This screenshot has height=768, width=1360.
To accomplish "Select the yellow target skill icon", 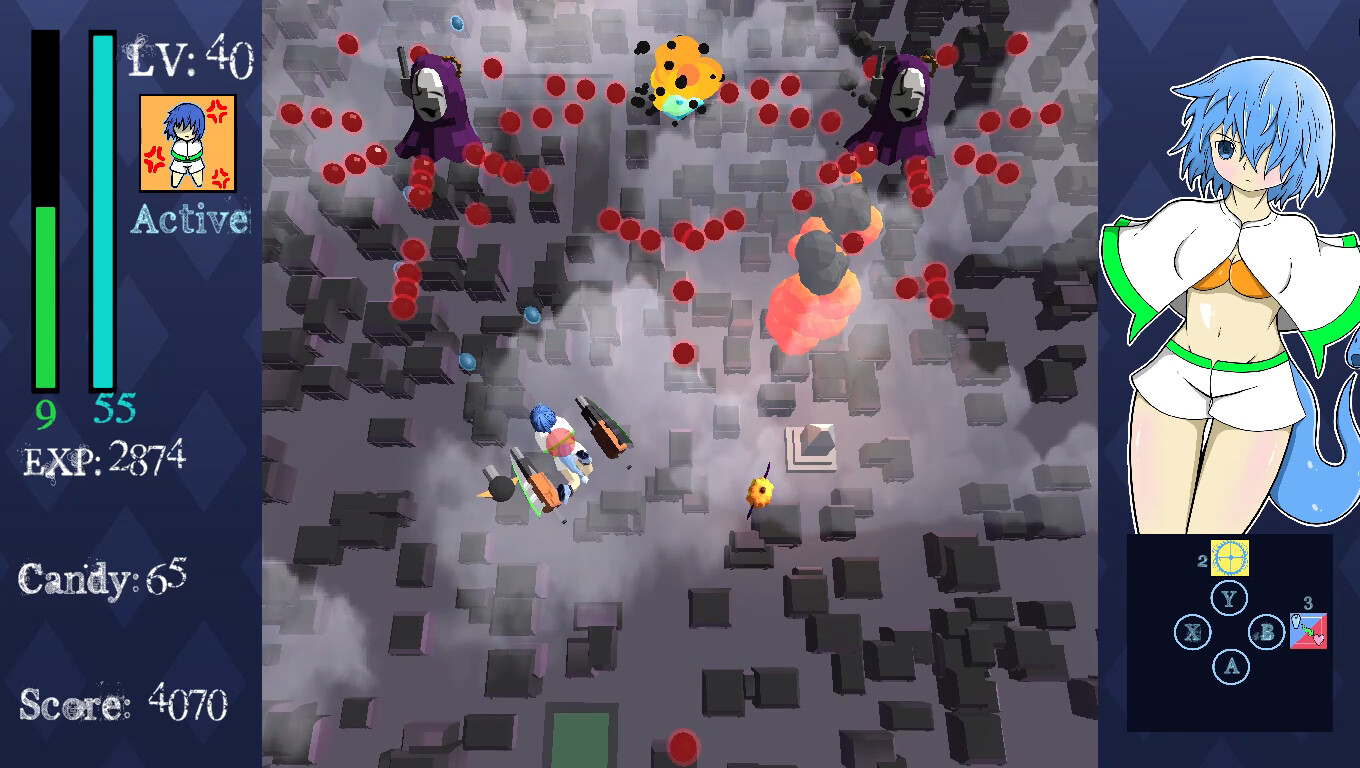I will tap(1229, 558).
